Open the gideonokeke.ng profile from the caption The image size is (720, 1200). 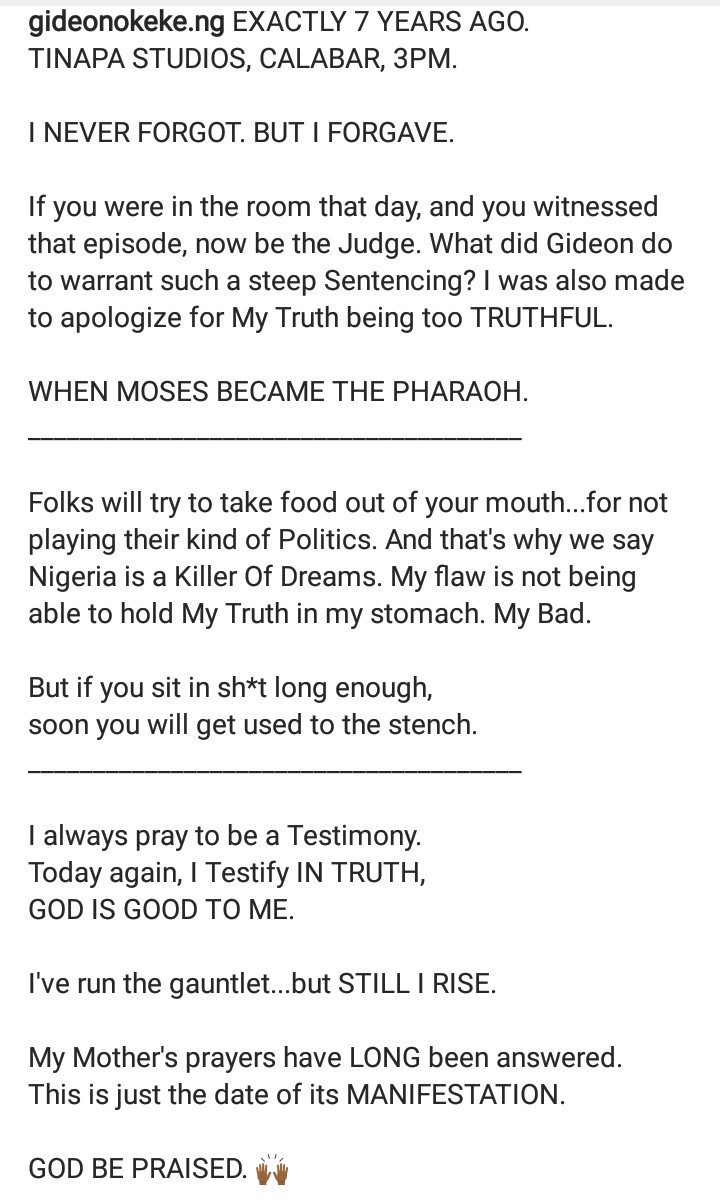point(127,24)
